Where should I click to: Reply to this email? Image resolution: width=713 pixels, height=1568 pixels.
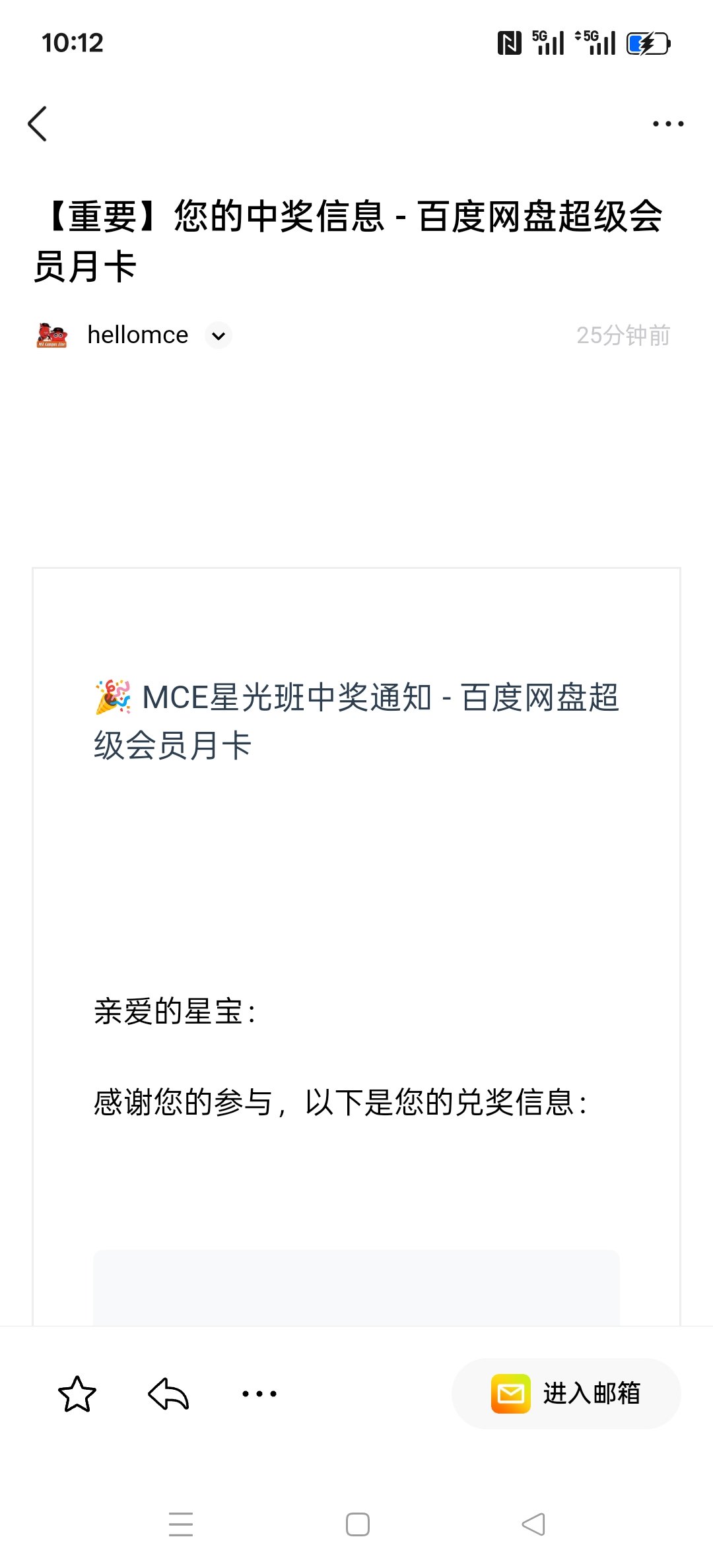point(169,1394)
